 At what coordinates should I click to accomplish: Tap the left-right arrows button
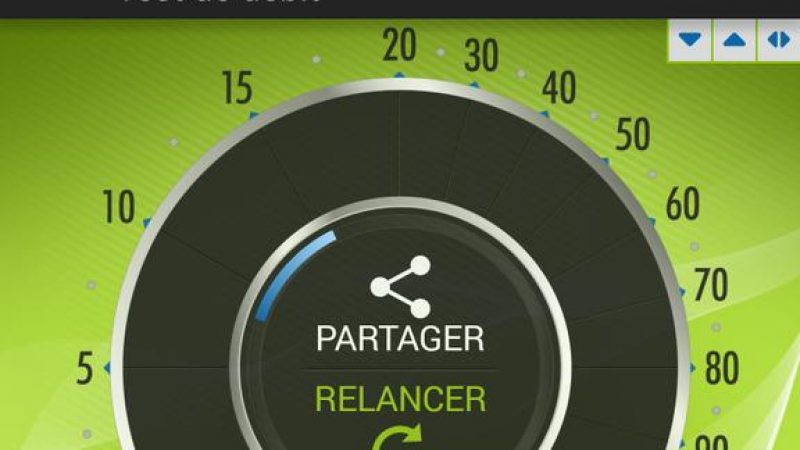(x=776, y=41)
